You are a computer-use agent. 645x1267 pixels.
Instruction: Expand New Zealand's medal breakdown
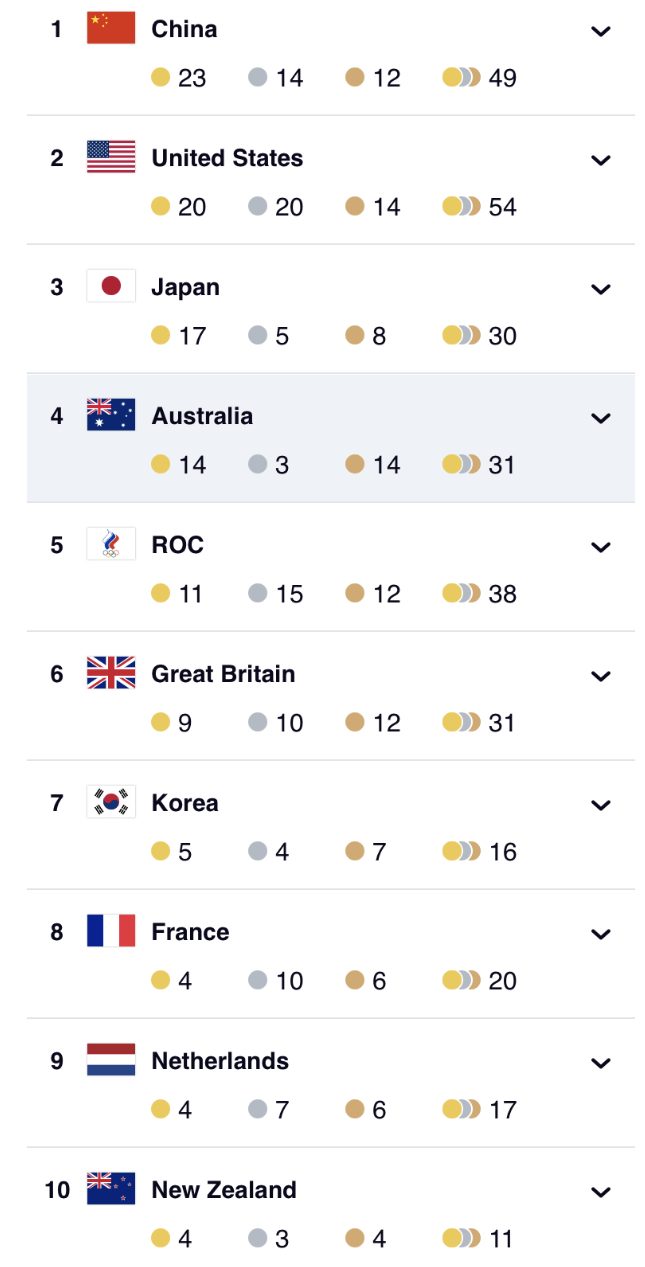[600, 1192]
